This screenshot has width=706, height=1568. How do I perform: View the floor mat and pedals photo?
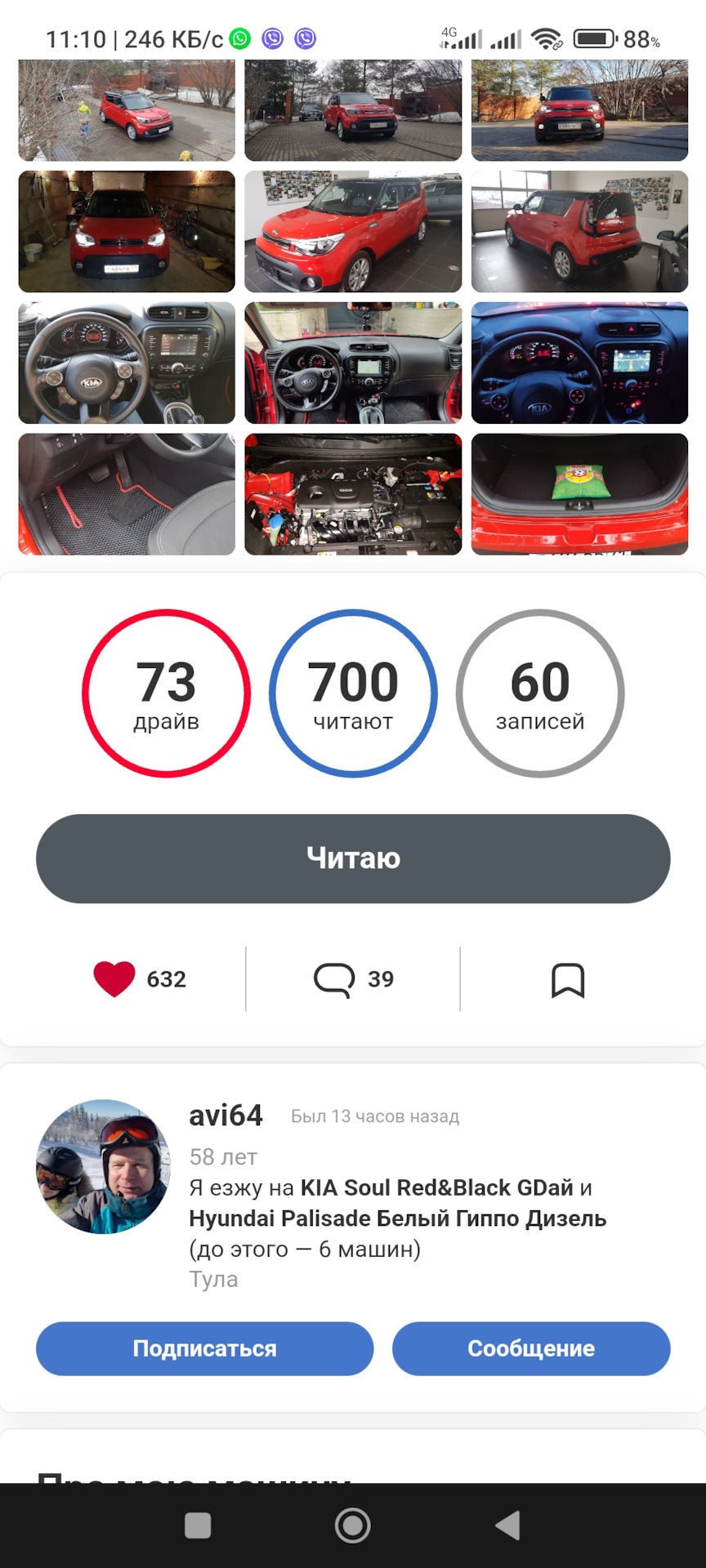127,494
